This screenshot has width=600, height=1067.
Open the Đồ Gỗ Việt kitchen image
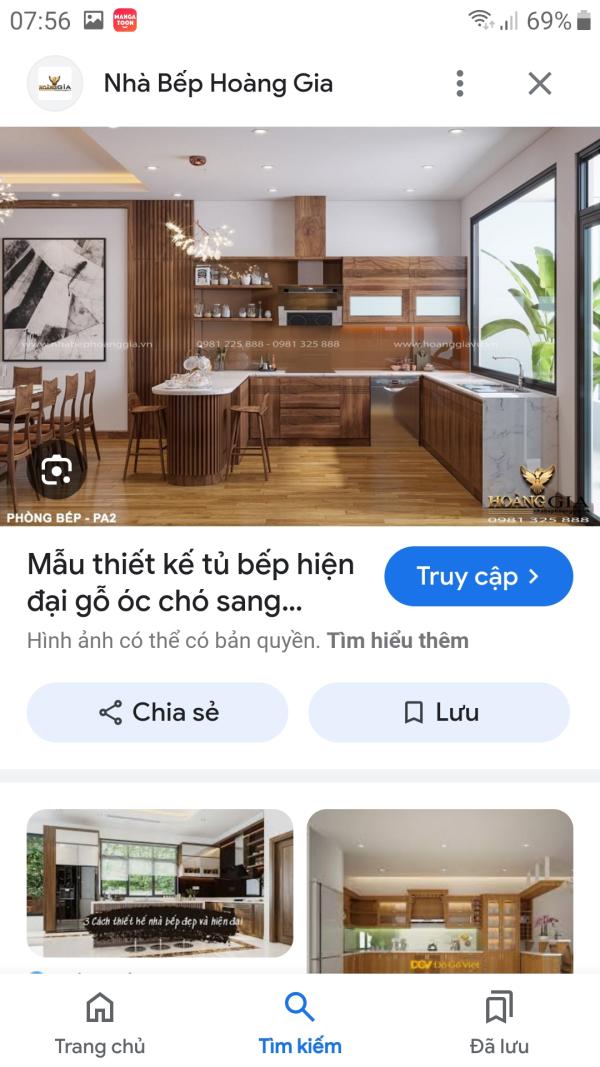(x=440, y=891)
